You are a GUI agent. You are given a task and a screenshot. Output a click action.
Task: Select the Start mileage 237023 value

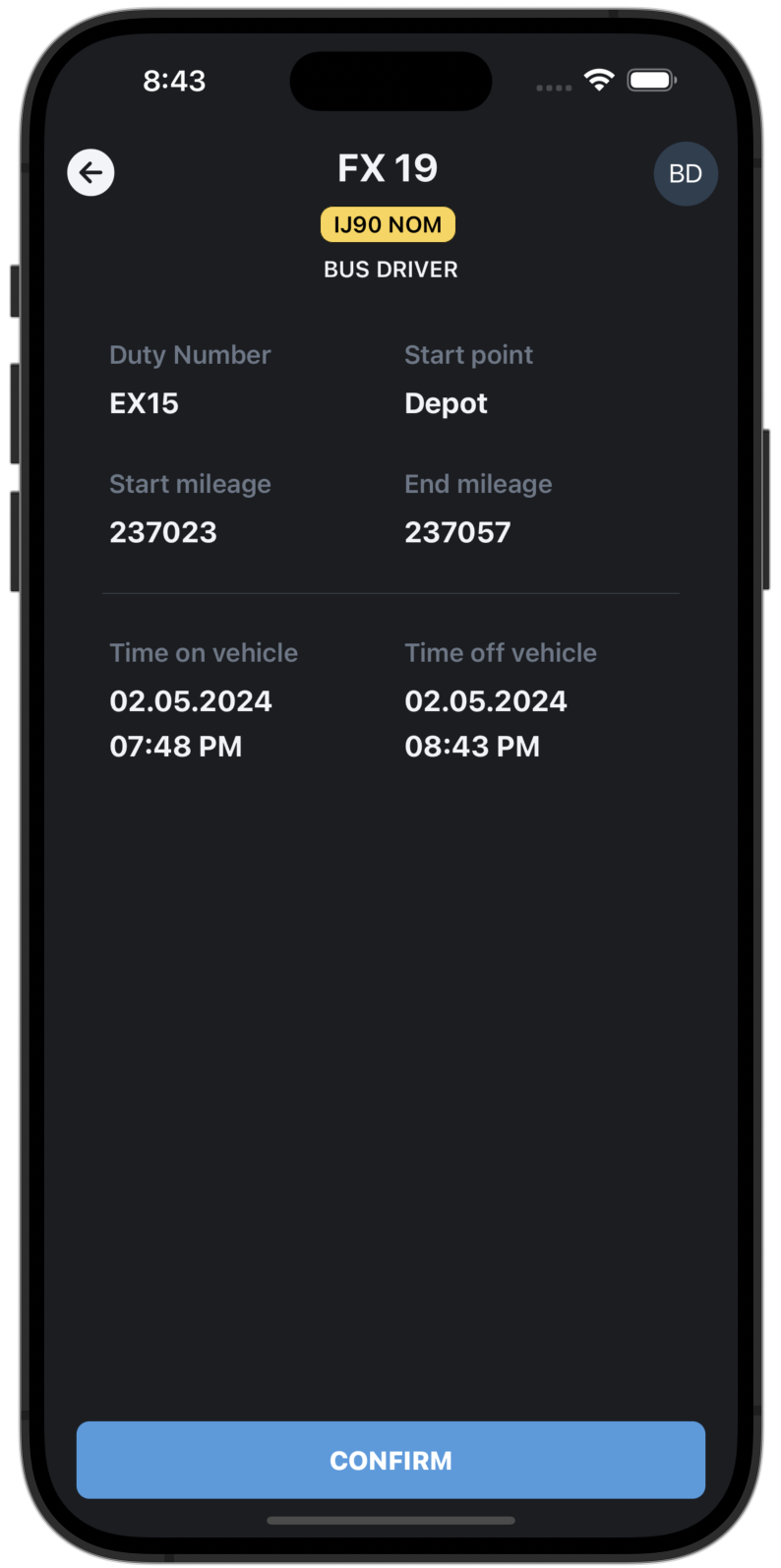[x=163, y=531]
